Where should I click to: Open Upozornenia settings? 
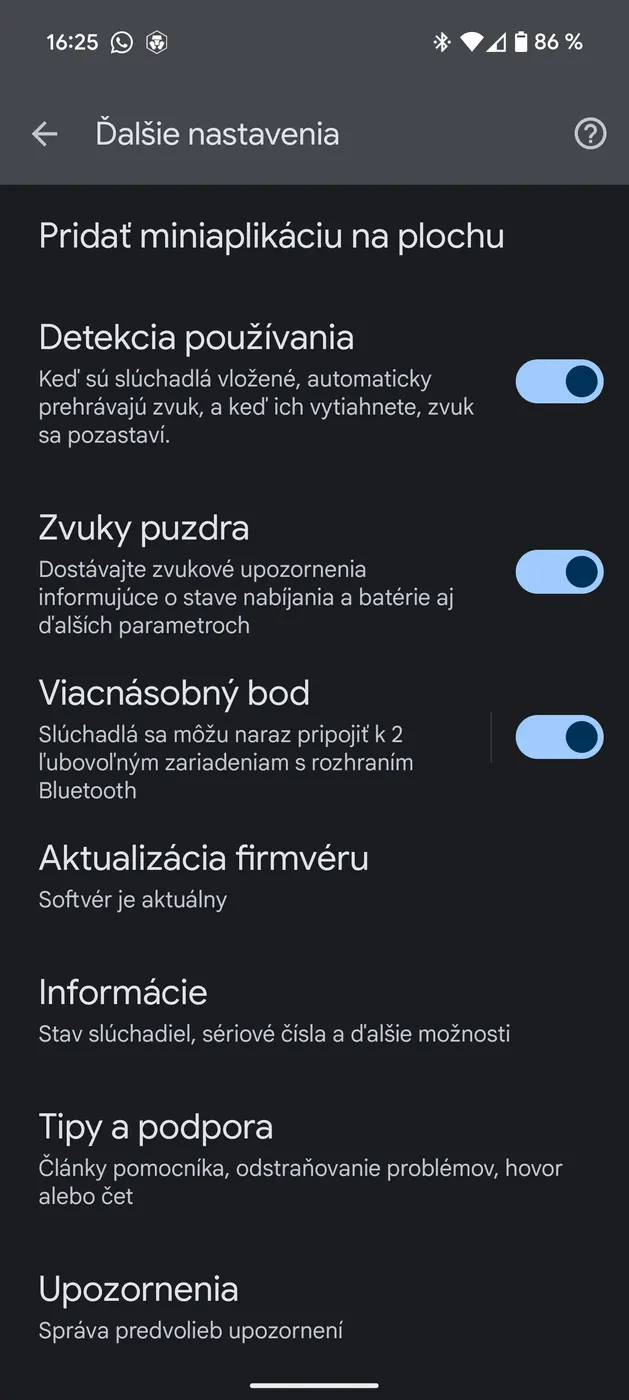[190, 1306]
